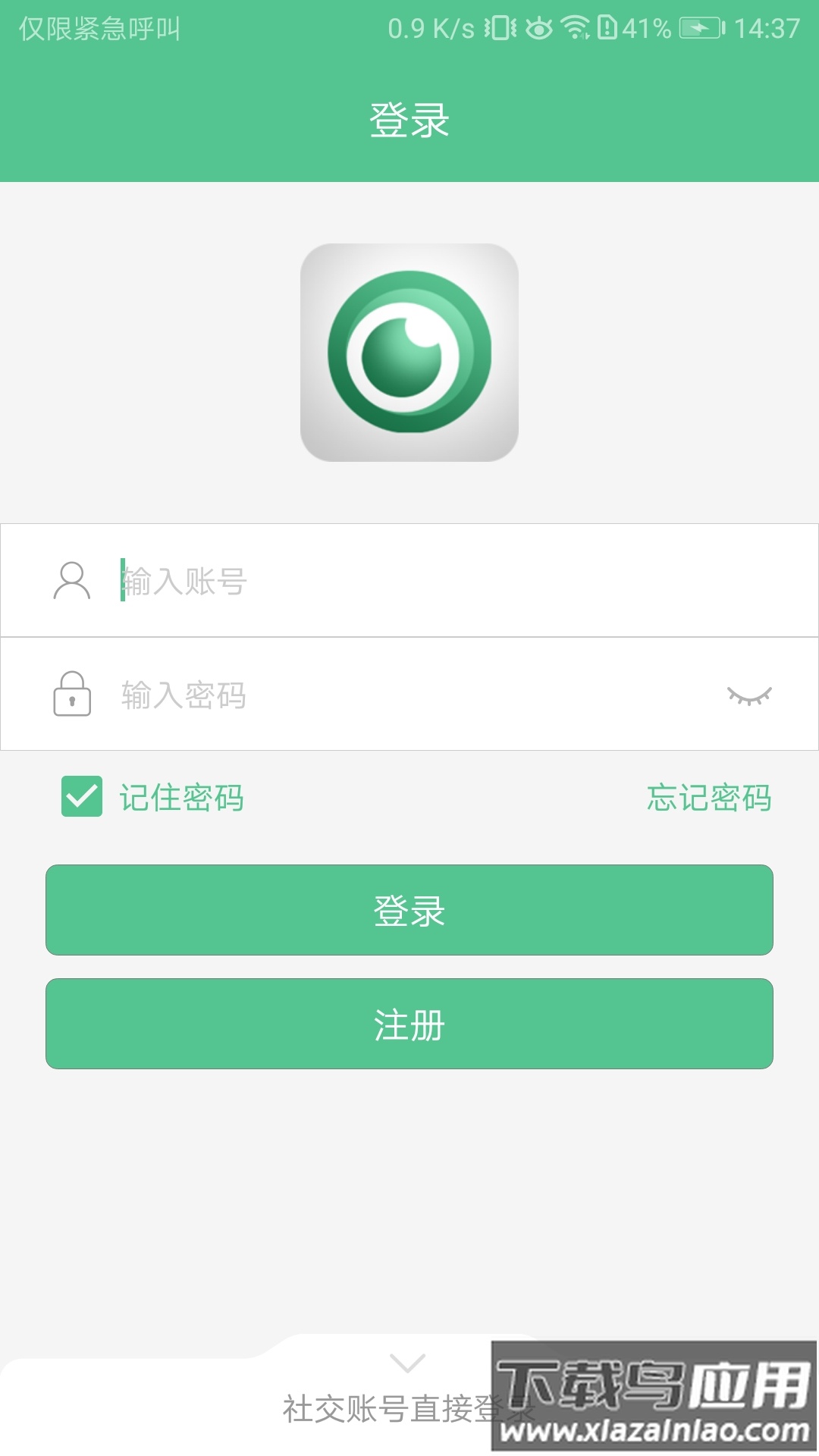Expand the 社交账号直接登录 panel
Viewport: 819px width, 1456px height.
click(407, 1363)
